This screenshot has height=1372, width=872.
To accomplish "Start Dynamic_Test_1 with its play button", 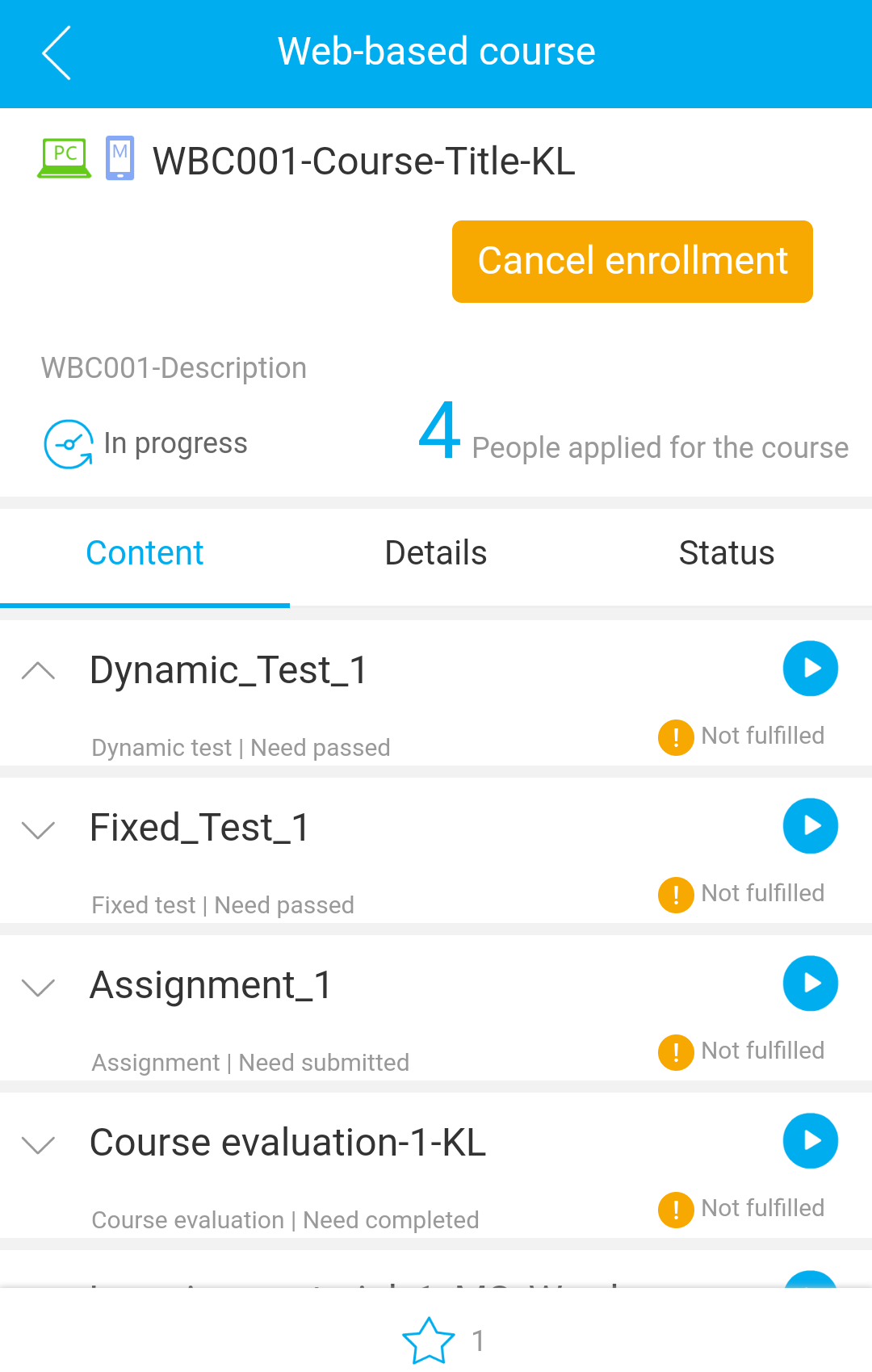I will (x=810, y=669).
